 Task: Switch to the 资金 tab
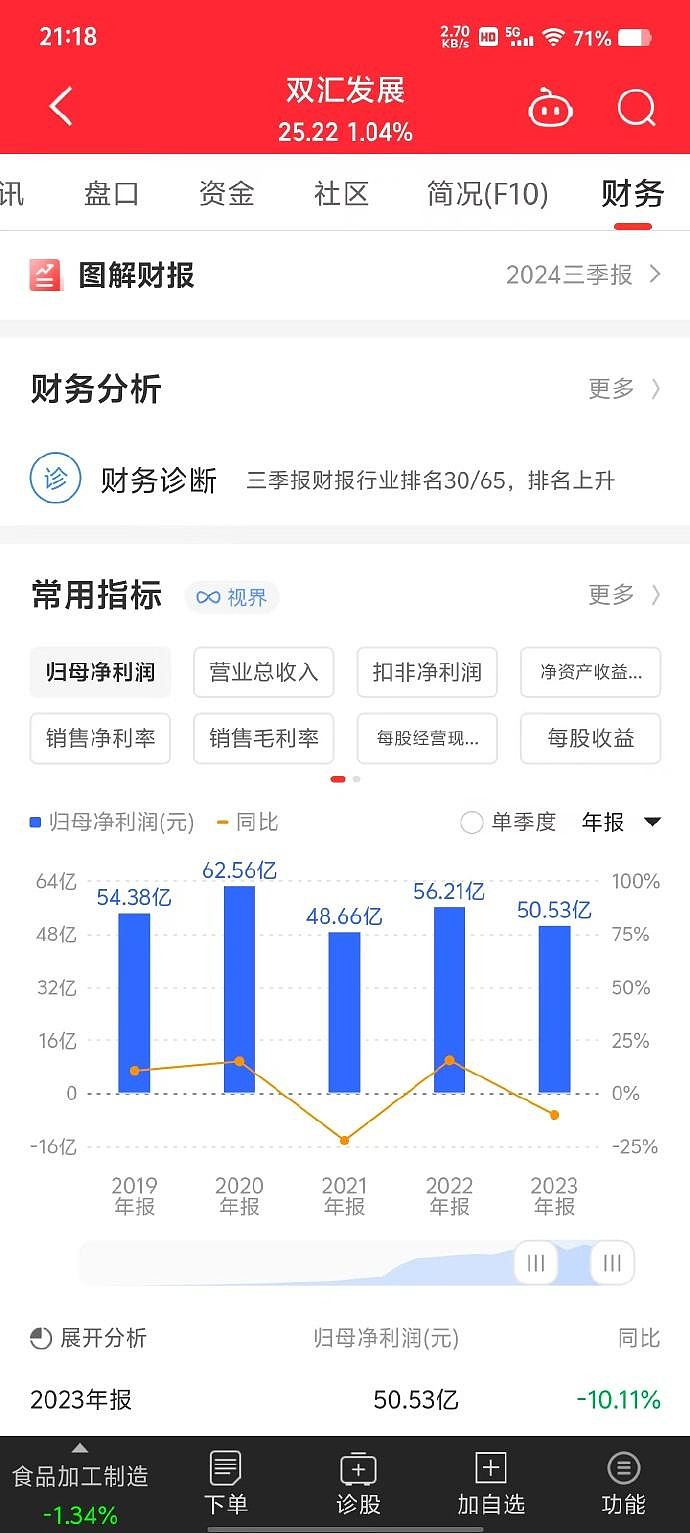point(226,193)
